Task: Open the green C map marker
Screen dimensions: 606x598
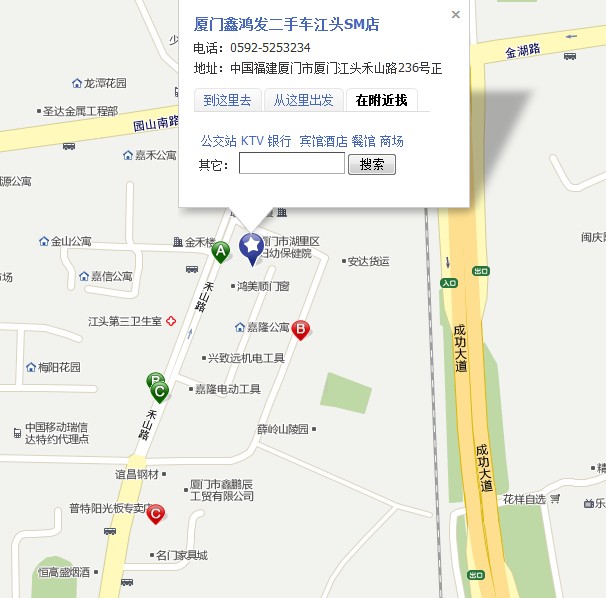Action: tap(158, 390)
